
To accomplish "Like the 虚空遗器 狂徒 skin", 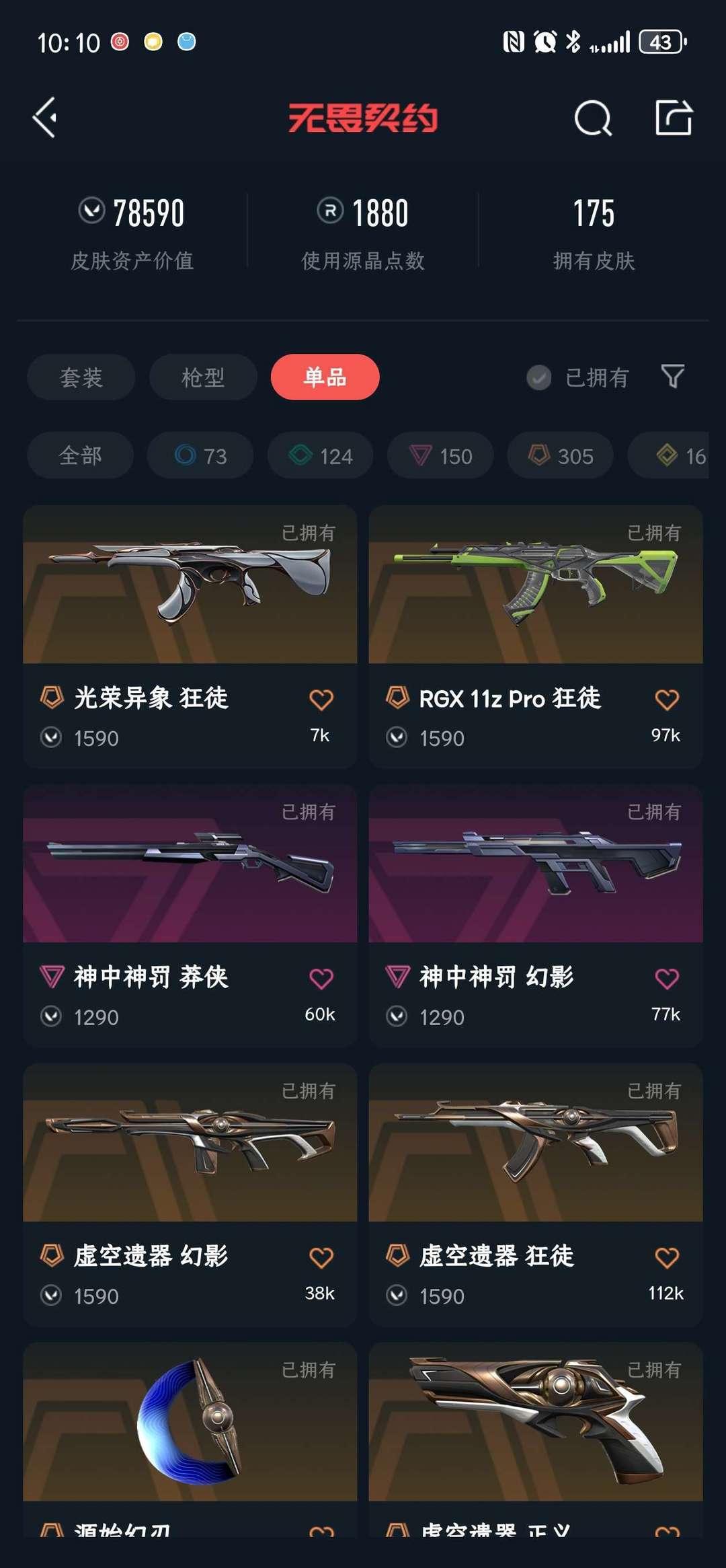I will [x=667, y=1258].
